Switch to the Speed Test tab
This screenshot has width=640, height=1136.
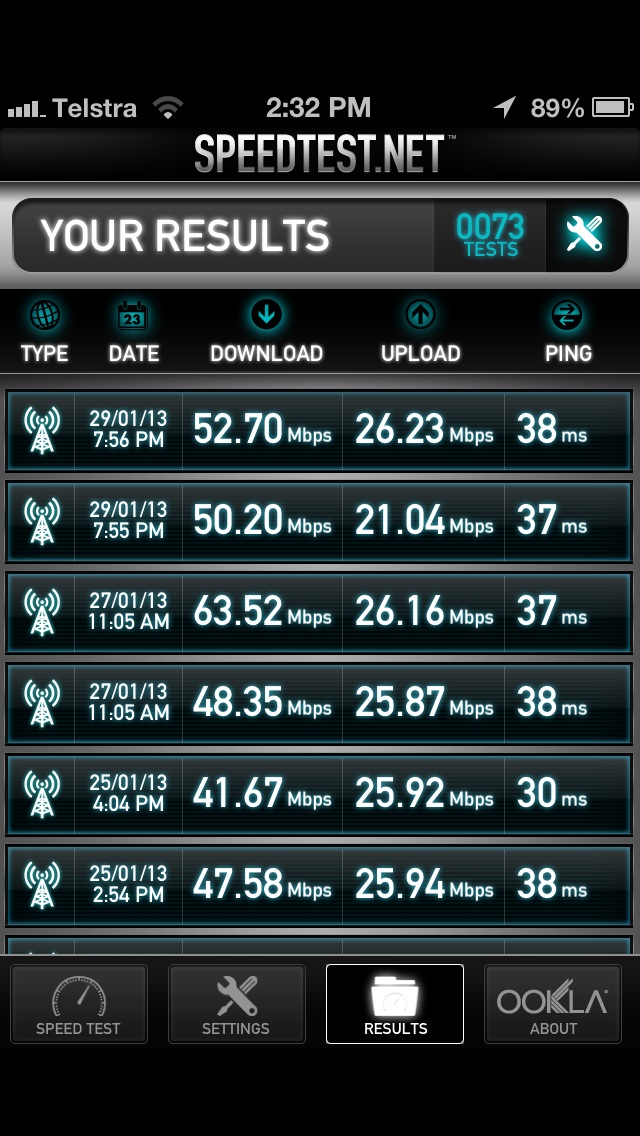pos(78,1003)
